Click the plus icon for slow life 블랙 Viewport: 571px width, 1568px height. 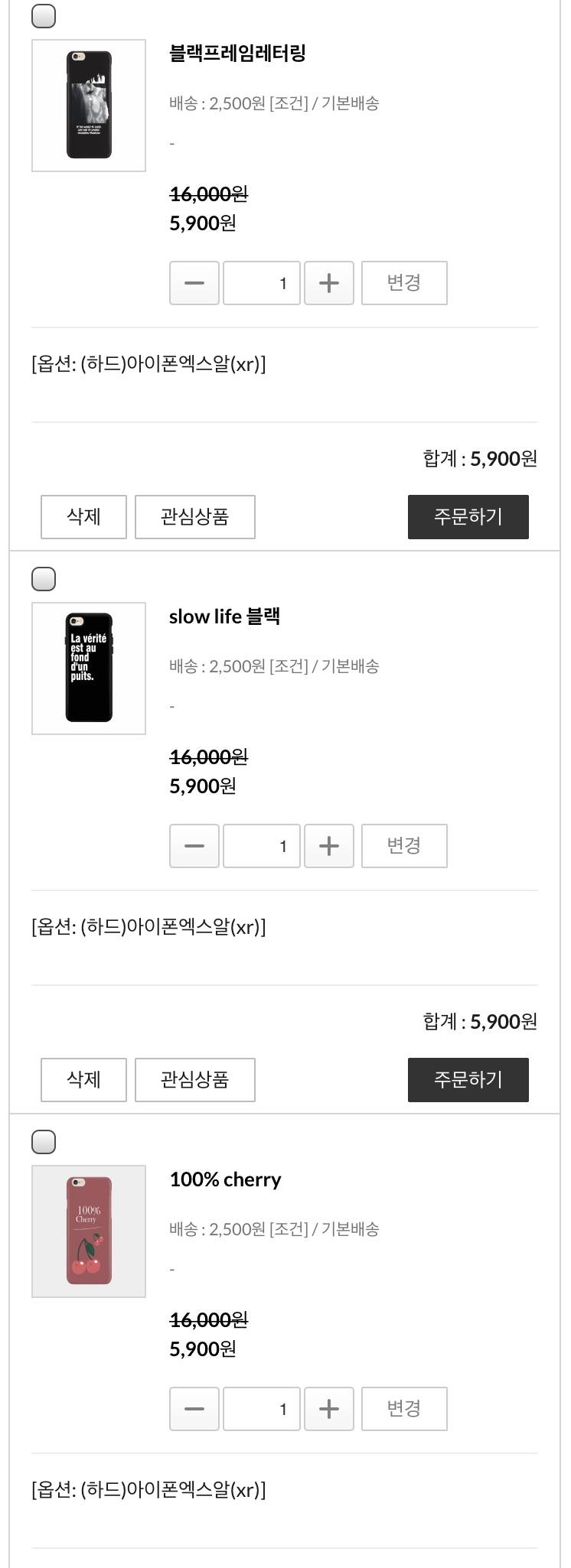coord(328,845)
